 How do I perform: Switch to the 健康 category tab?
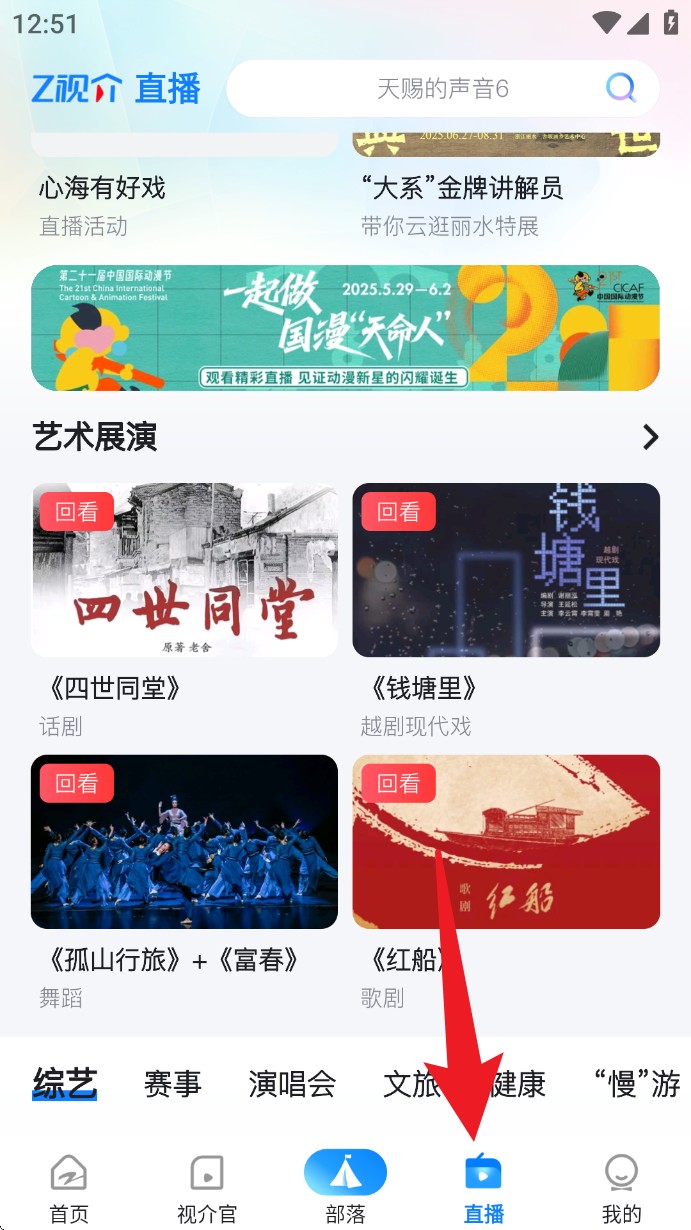pyautogui.click(x=520, y=1083)
